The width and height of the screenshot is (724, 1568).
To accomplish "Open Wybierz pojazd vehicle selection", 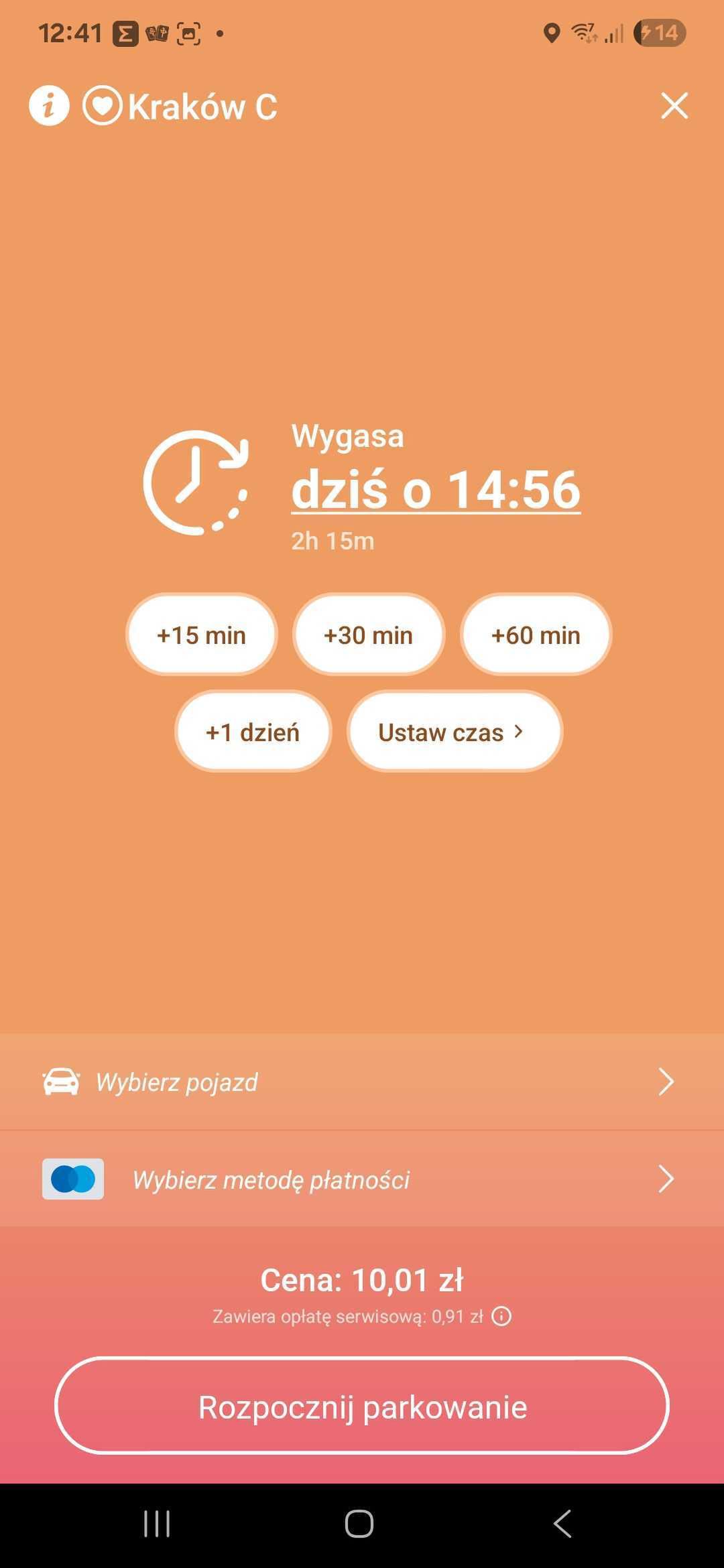I will tap(362, 1082).
